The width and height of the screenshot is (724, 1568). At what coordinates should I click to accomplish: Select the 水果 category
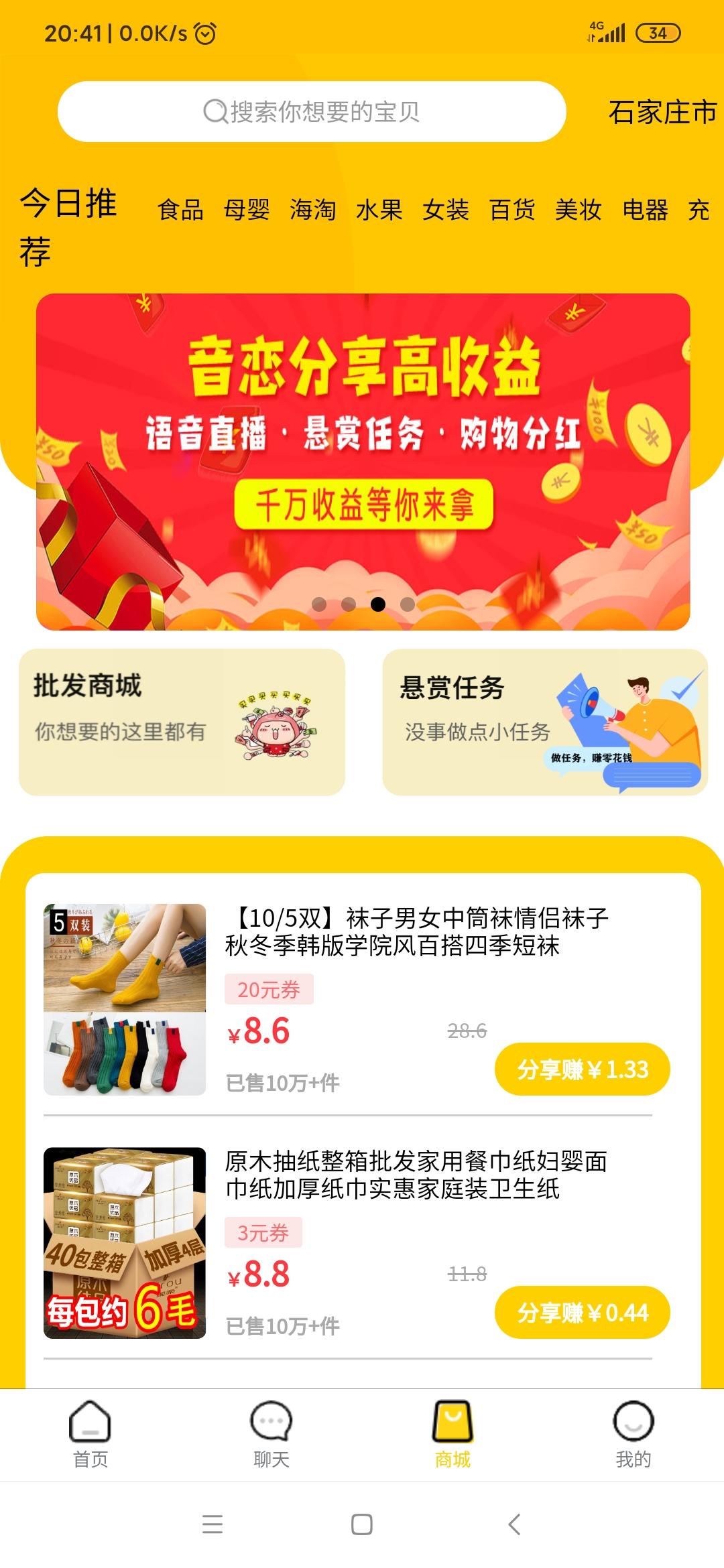pyautogui.click(x=379, y=210)
